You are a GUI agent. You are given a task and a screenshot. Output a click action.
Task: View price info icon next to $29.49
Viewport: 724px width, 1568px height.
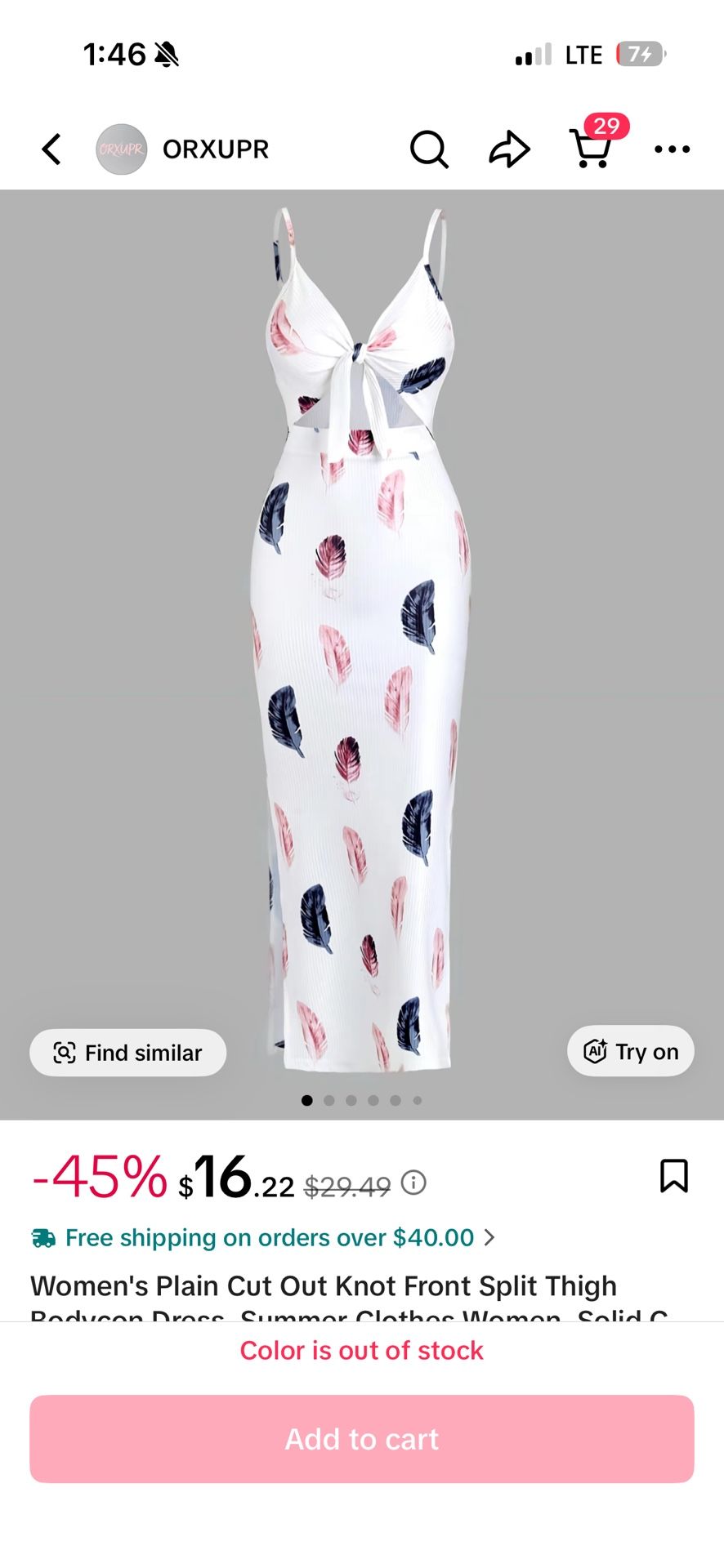tap(414, 1183)
